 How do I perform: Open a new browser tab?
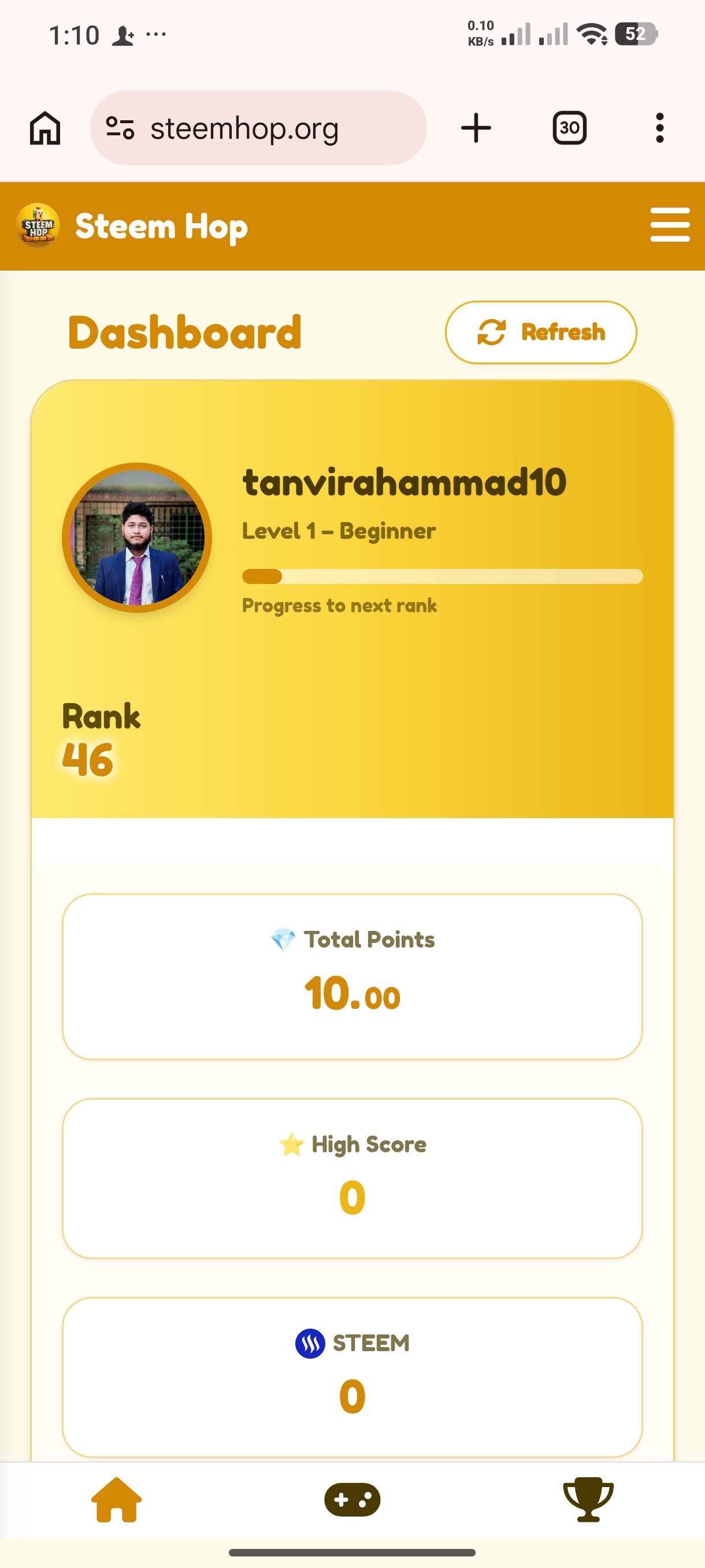point(476,128)
